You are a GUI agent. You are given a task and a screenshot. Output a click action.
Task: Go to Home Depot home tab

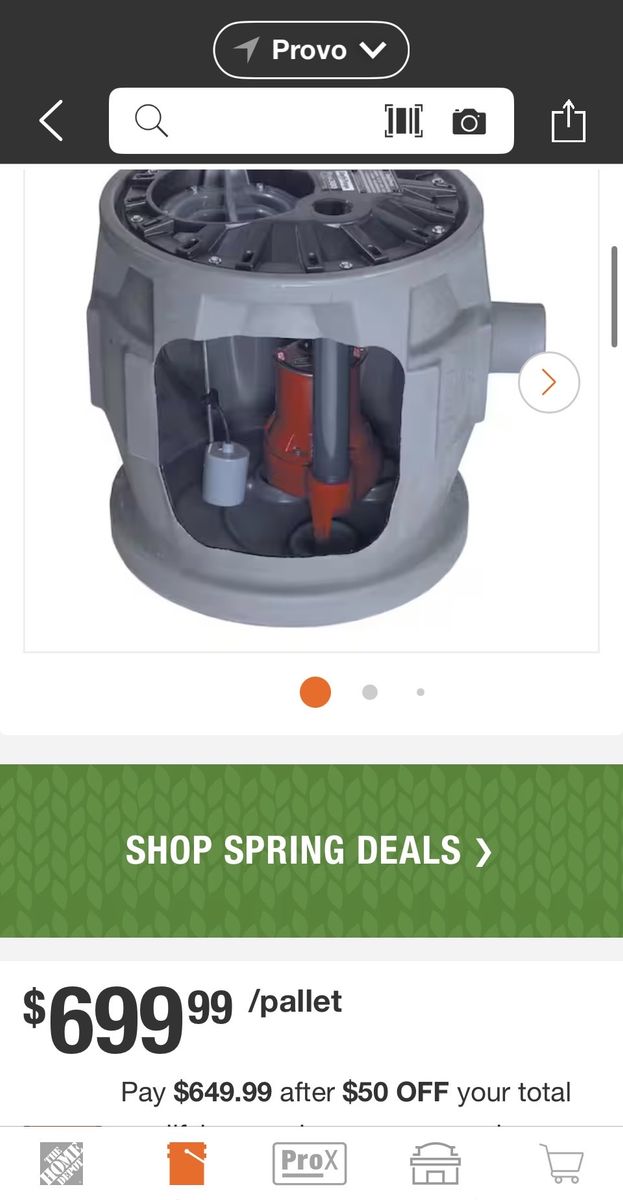pyautogui.click(x=61, y=1164)
